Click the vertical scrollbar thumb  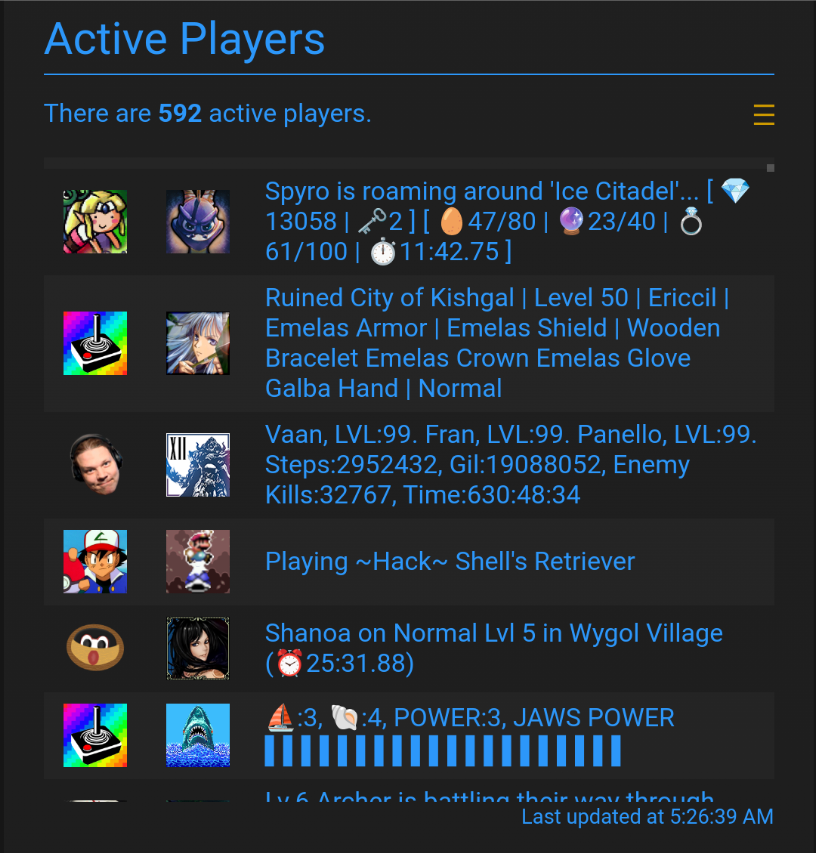click(770, 168)
